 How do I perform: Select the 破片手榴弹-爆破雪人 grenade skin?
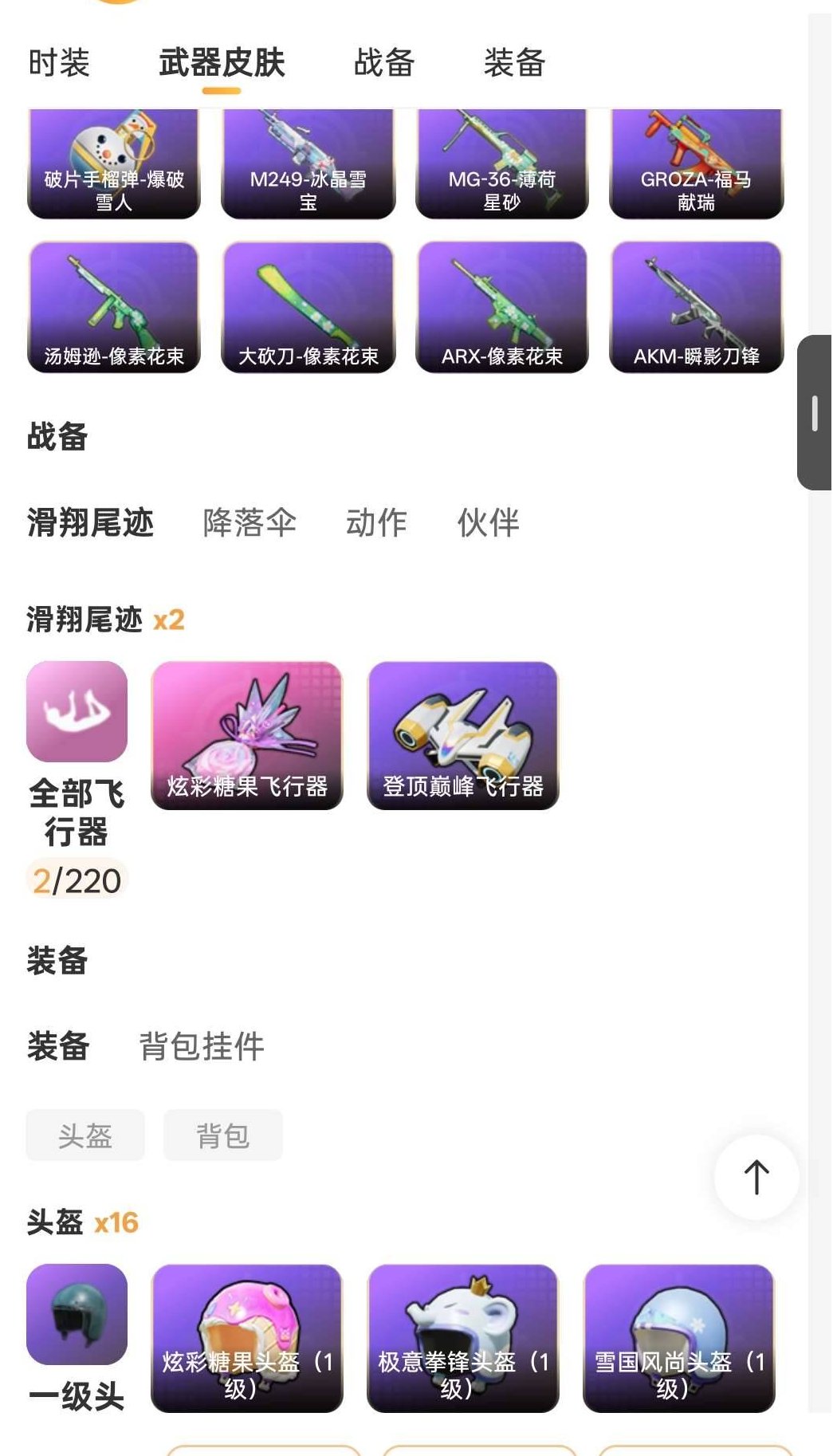point(112,159)
